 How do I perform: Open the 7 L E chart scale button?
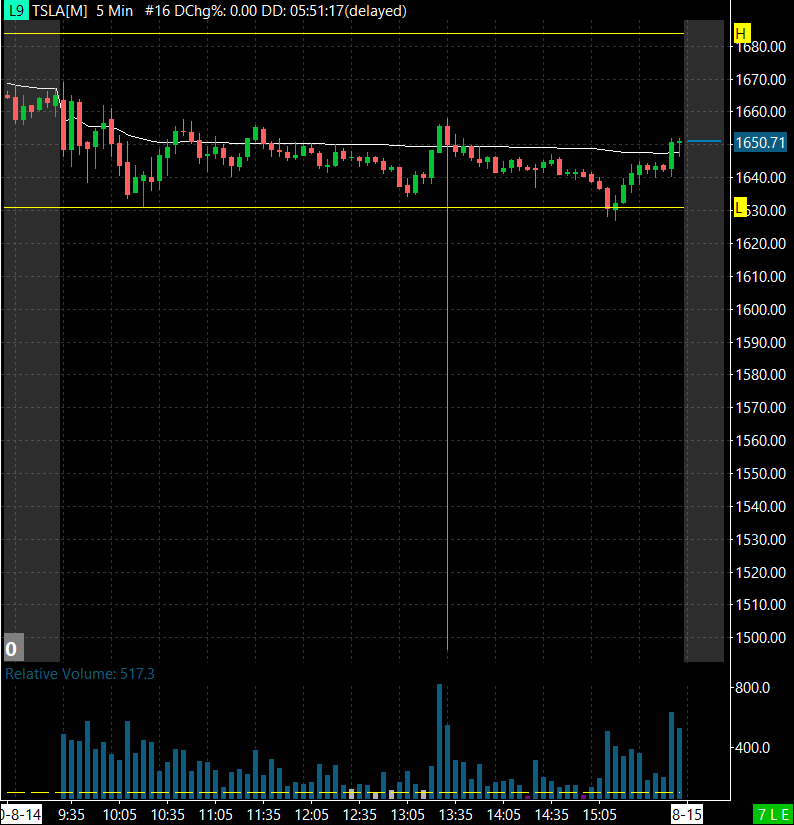774,815
